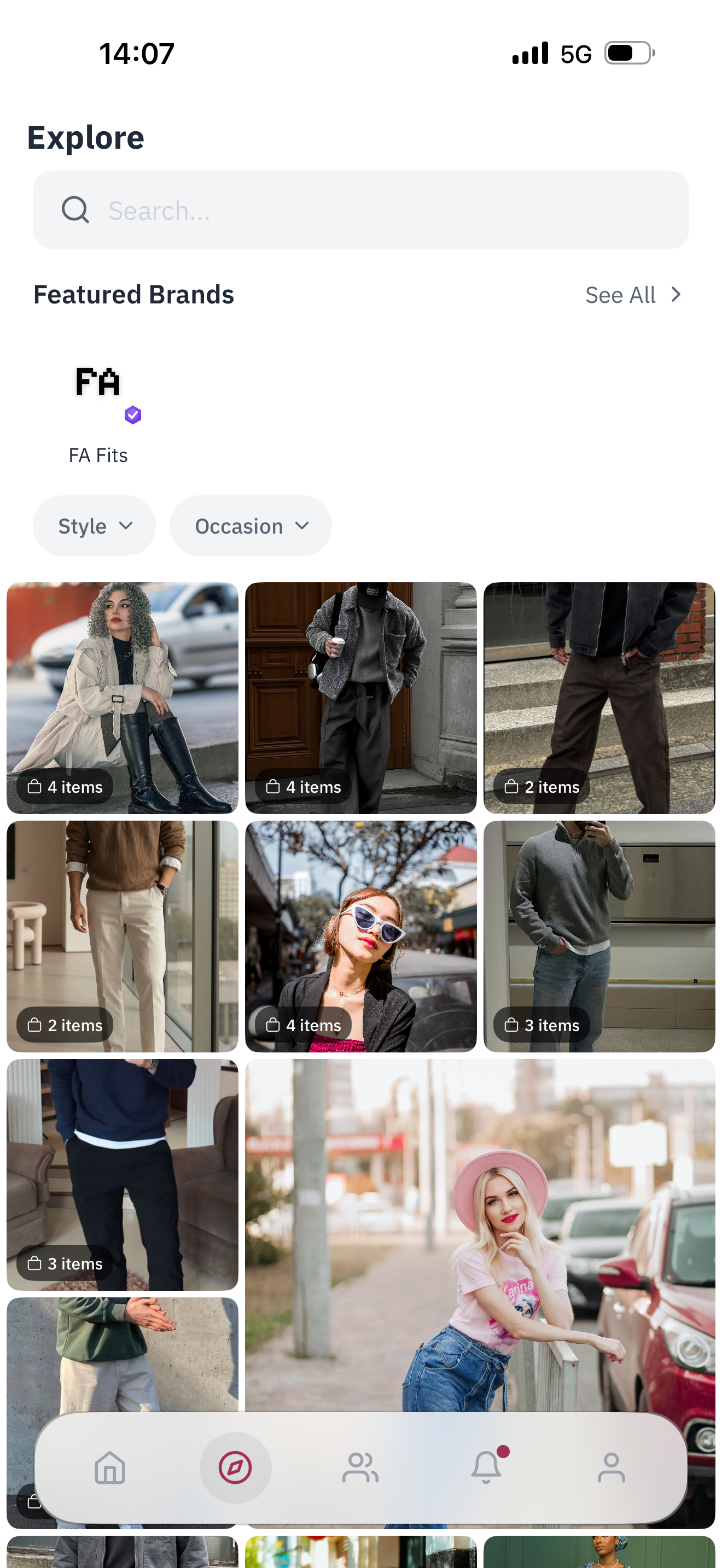This screenshot has height=1568, width=722.
Task: Open See All featured brands
Action: [633, 295]
